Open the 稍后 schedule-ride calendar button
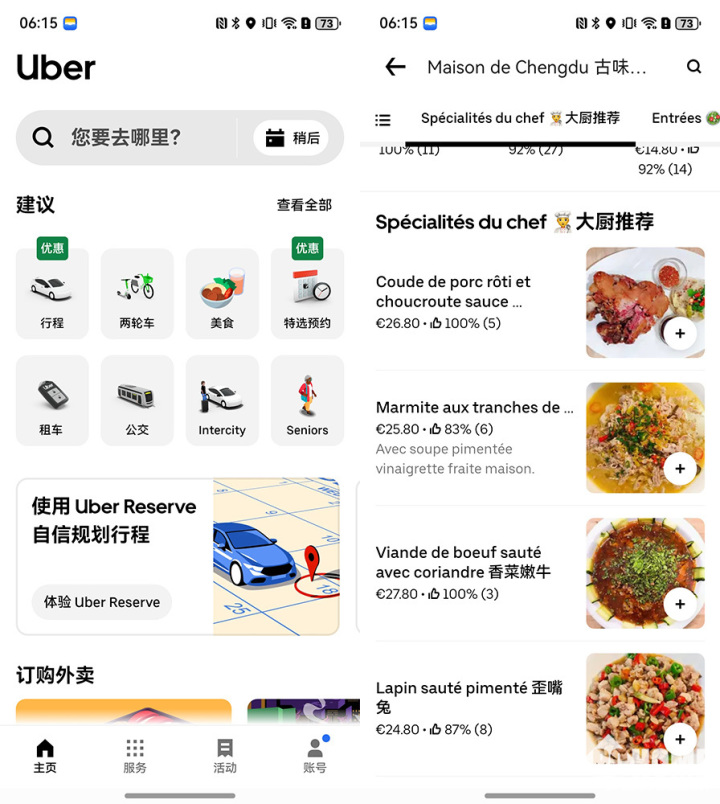The width and height of the screenshot is (720, 804). tap(292, 138)
